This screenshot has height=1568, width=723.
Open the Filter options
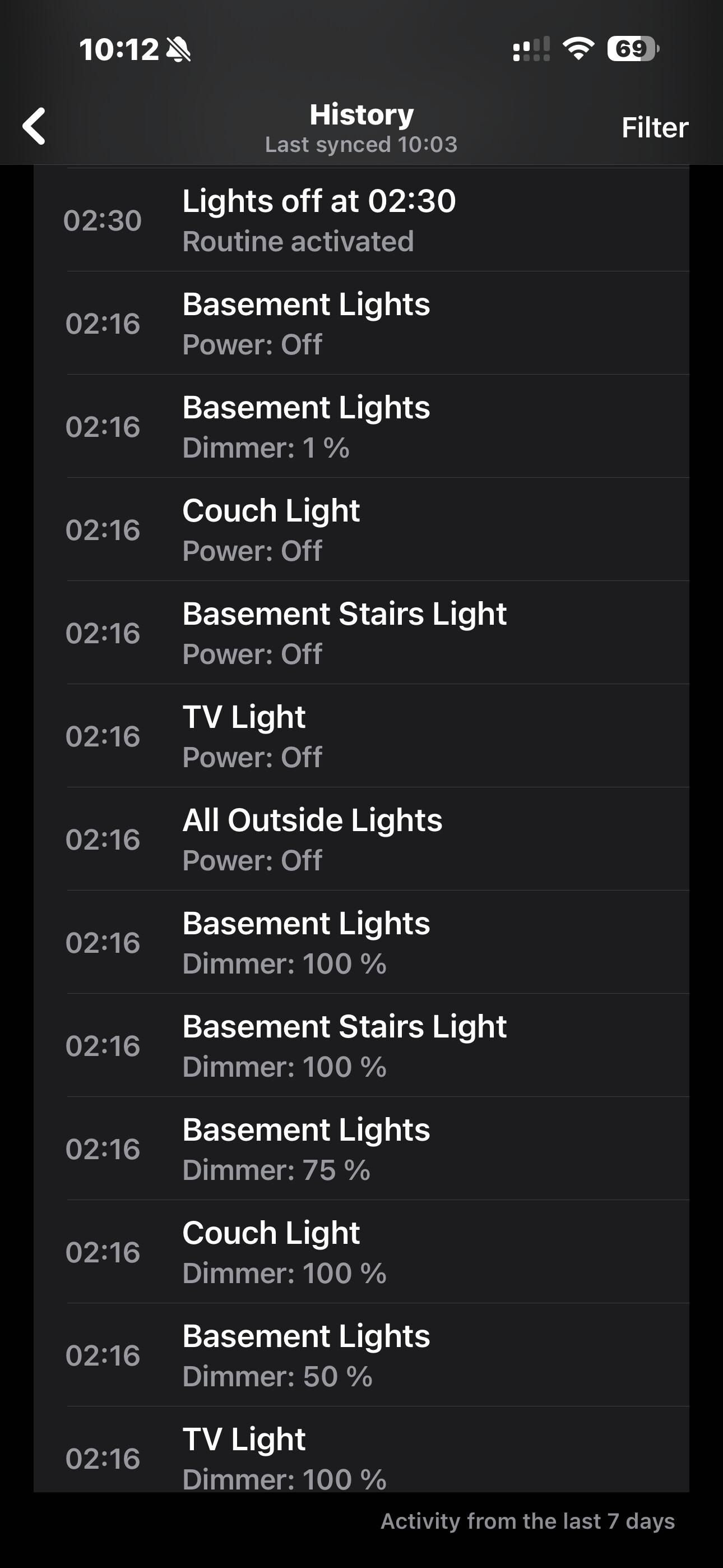tap(654, 128)
